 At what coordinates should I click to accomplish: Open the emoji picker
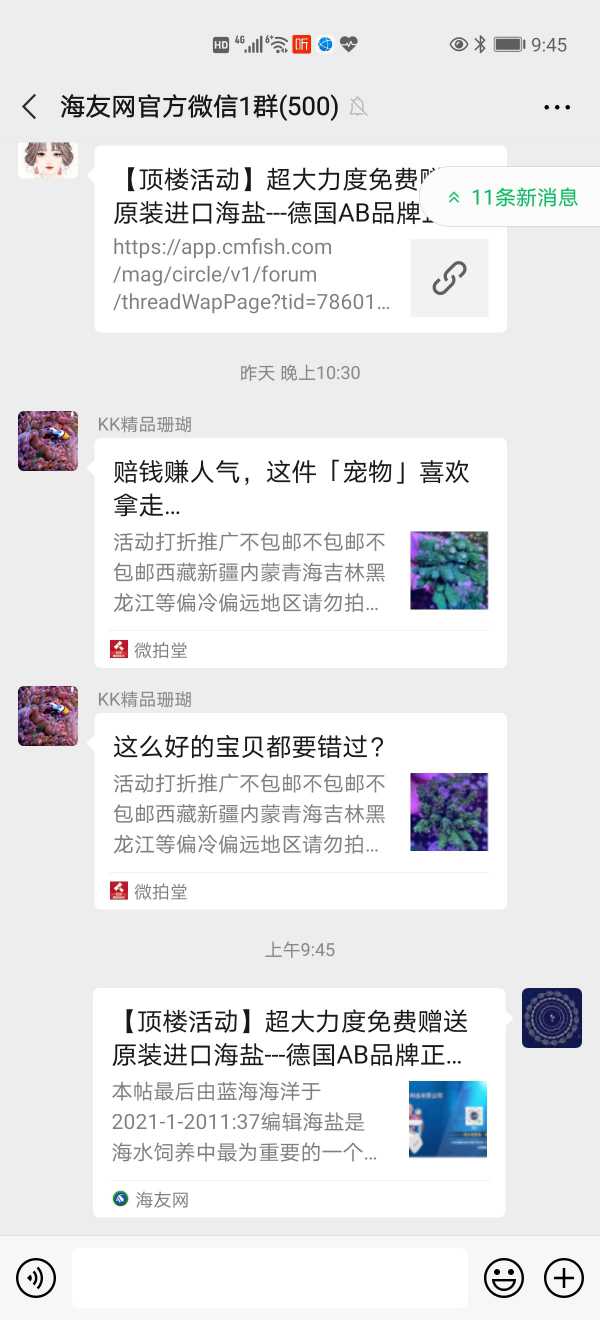click(504, 1277)
